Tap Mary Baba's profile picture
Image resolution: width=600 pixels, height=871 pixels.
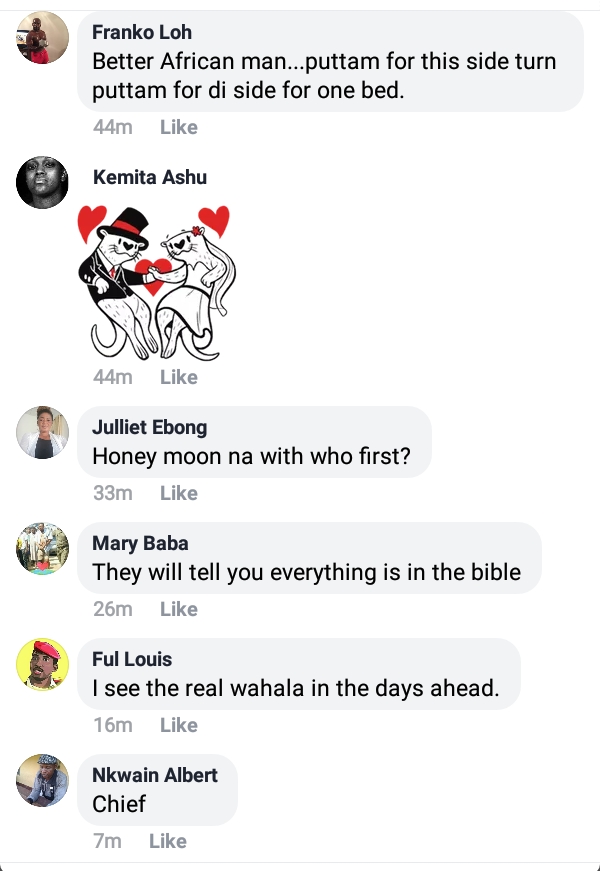(43, 549)
